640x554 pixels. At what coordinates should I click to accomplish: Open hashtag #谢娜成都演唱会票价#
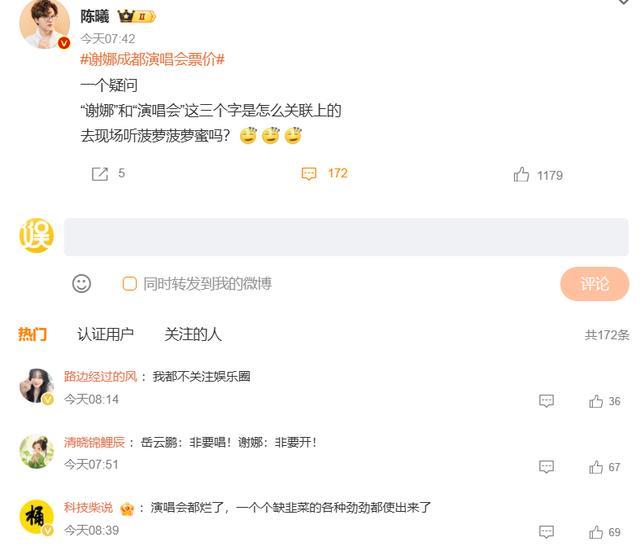[152, 60]
